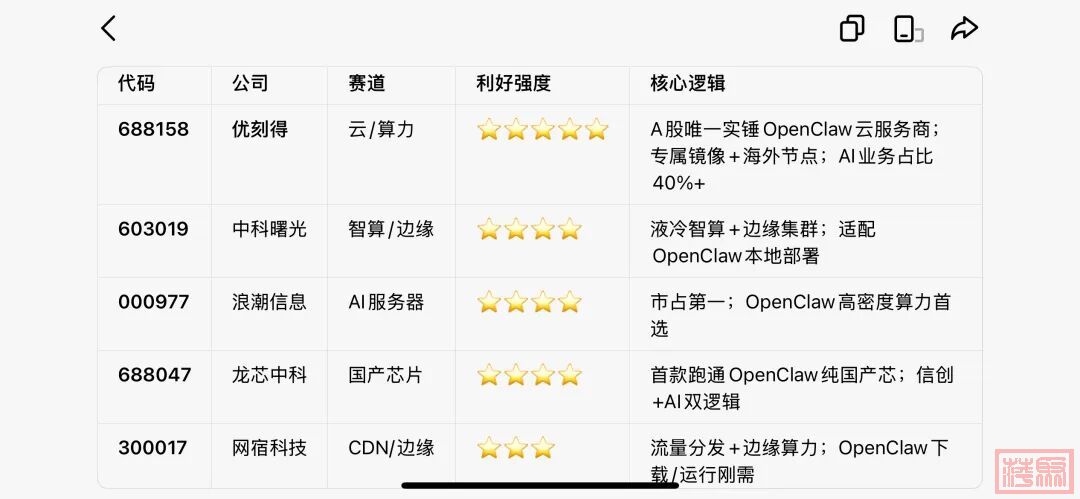Go back using the top-left arrow
This screenshot has height=499, width=1080.
pos(109,29)
